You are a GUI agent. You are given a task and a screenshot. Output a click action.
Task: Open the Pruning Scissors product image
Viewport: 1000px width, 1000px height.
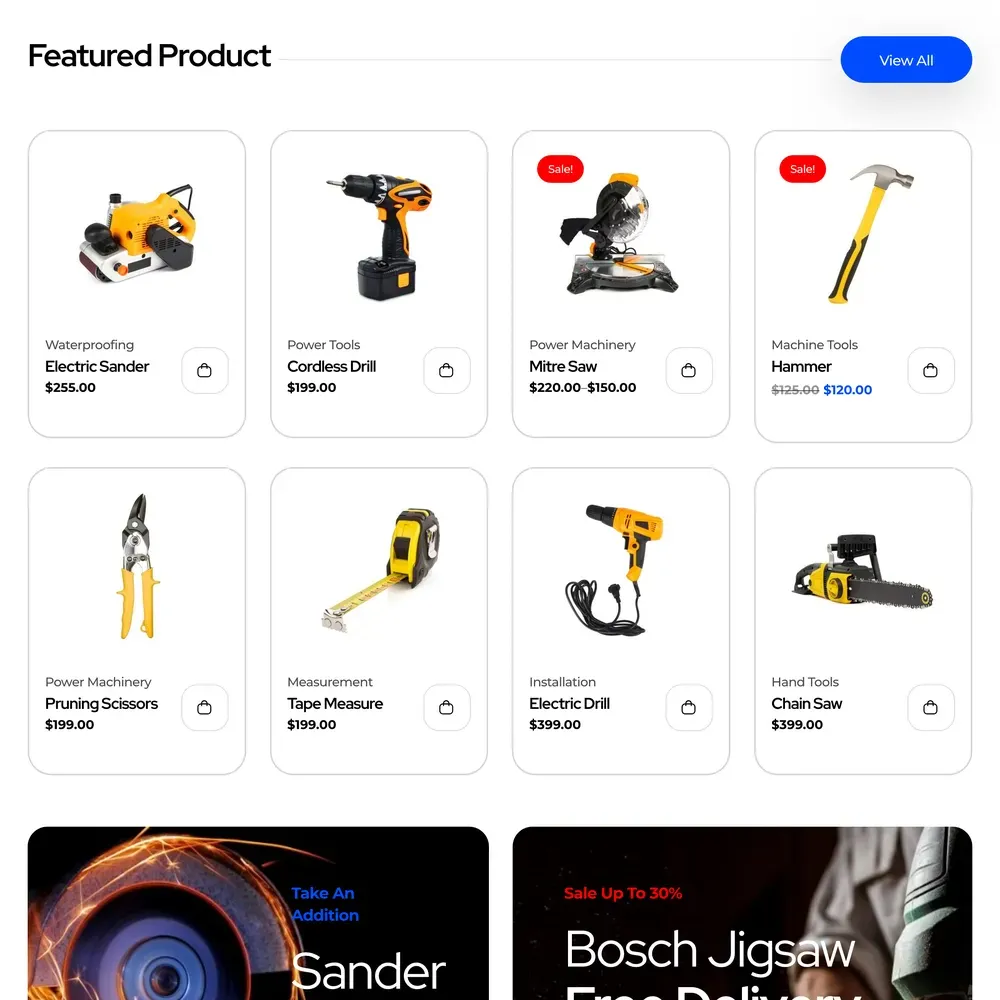pos(137,567)
